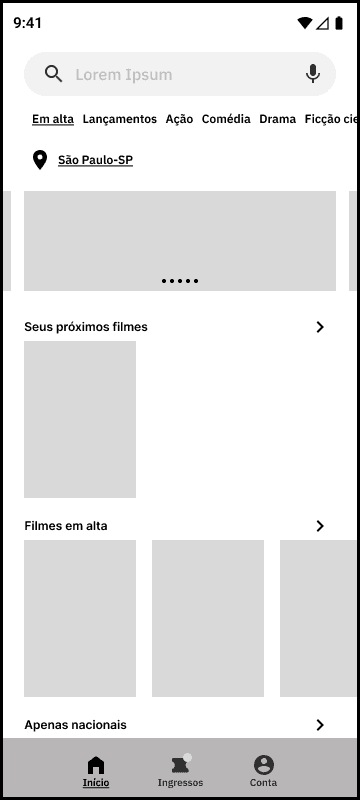Switch to the Conta tab
This screenshot has height=800, width=360.
[x=264, y=771]
